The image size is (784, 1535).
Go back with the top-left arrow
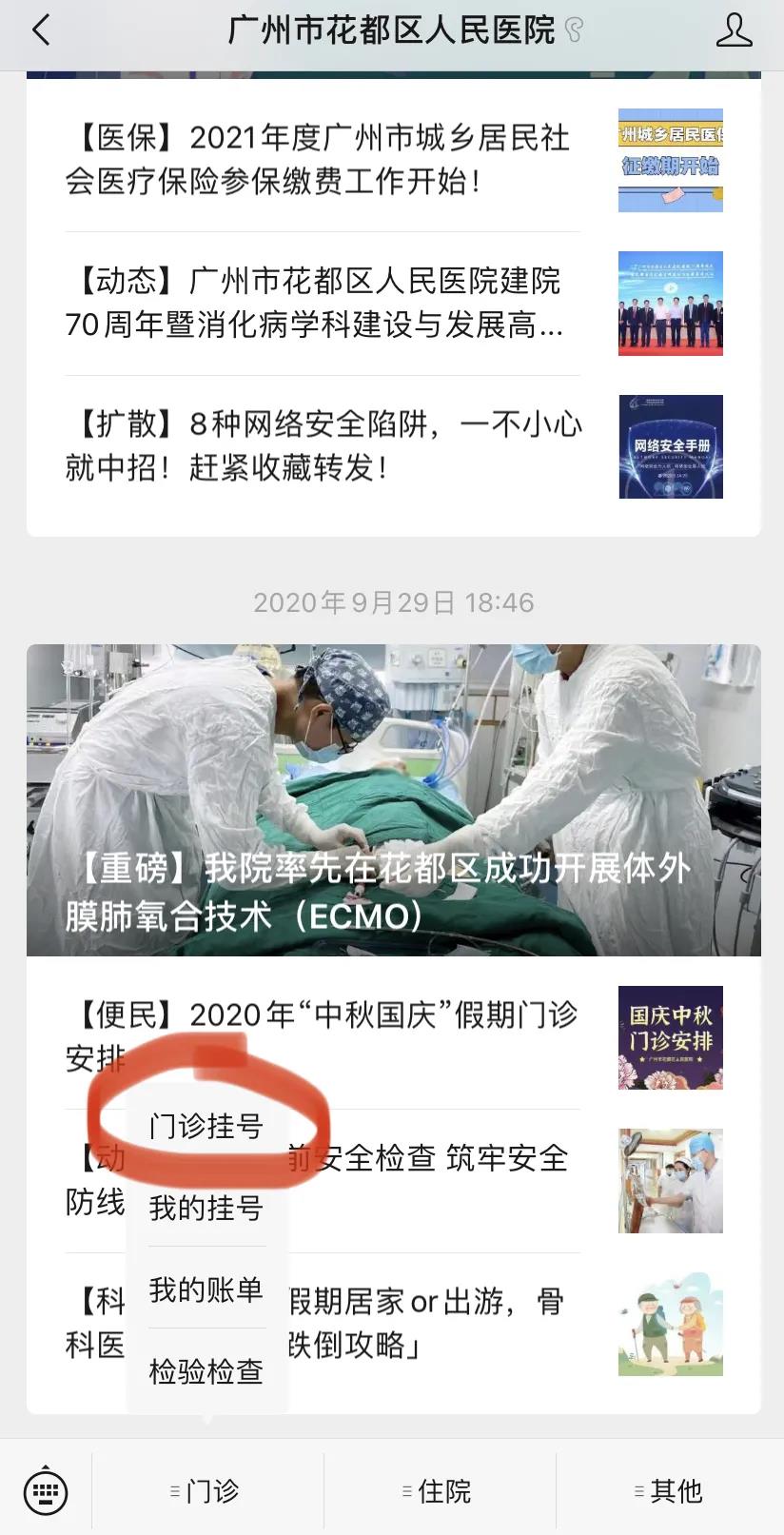(41, 30)
